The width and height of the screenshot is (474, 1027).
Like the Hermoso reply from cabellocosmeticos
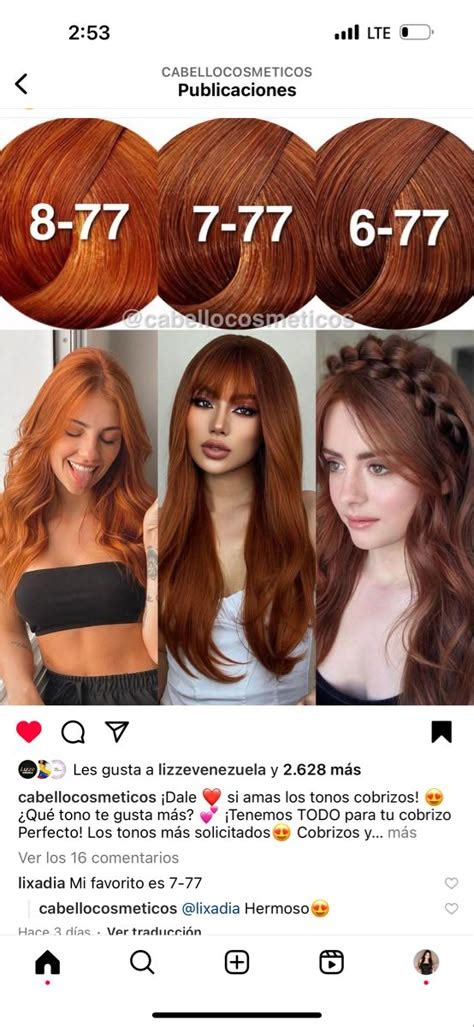tap(451, 908)
